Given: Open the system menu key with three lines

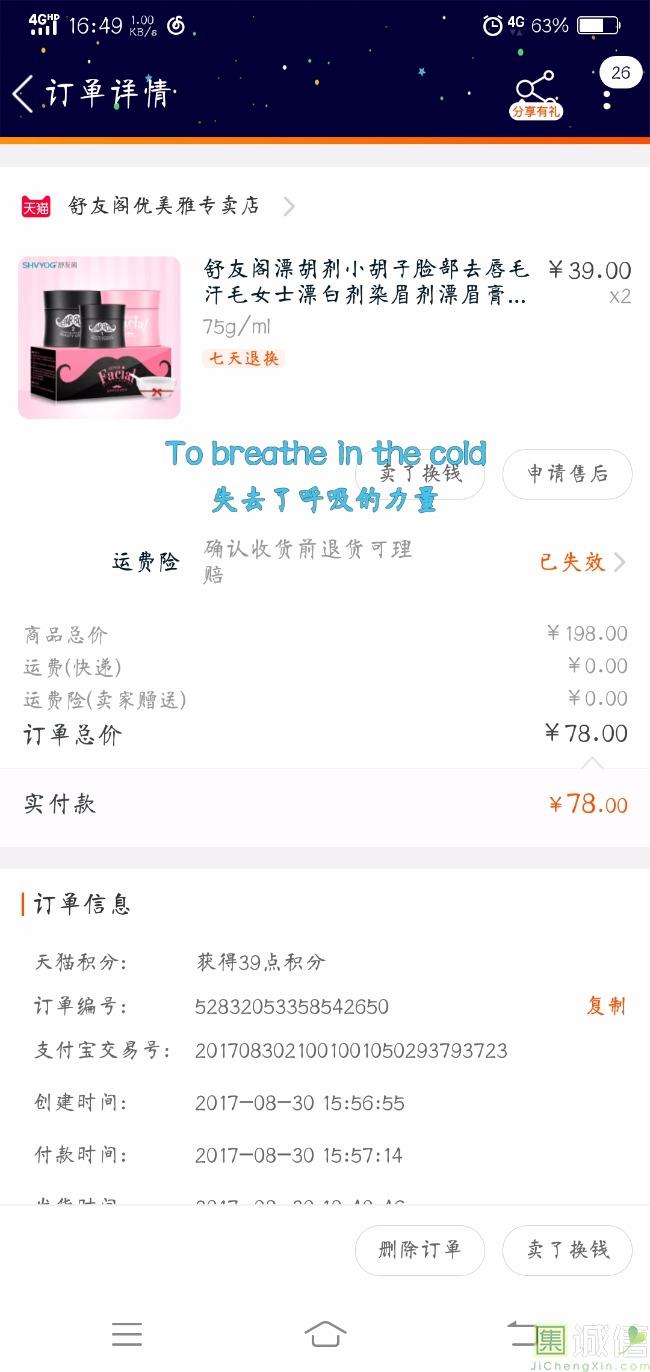Looking at the screenshot, I should pos(127,1334).
